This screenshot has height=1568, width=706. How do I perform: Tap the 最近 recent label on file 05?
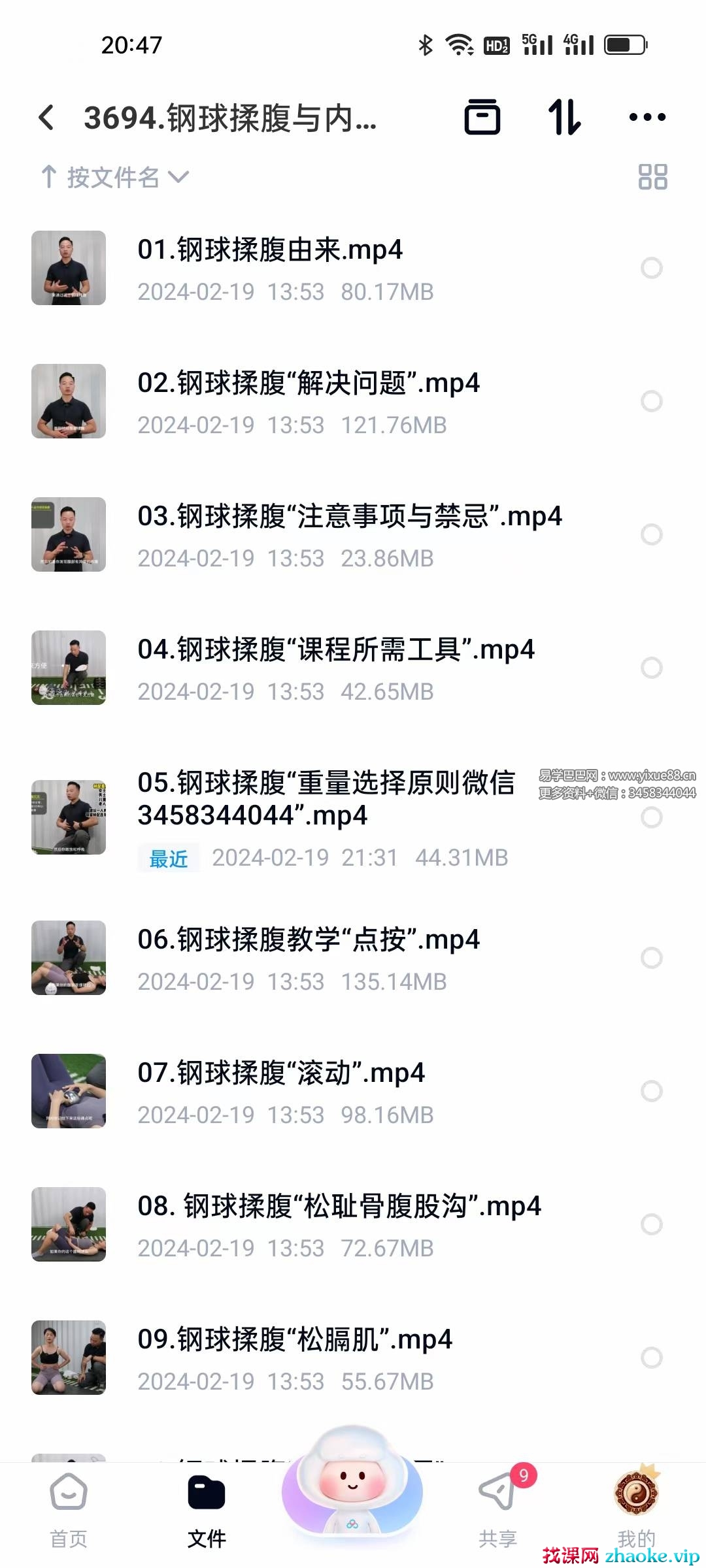click(167, 858)
